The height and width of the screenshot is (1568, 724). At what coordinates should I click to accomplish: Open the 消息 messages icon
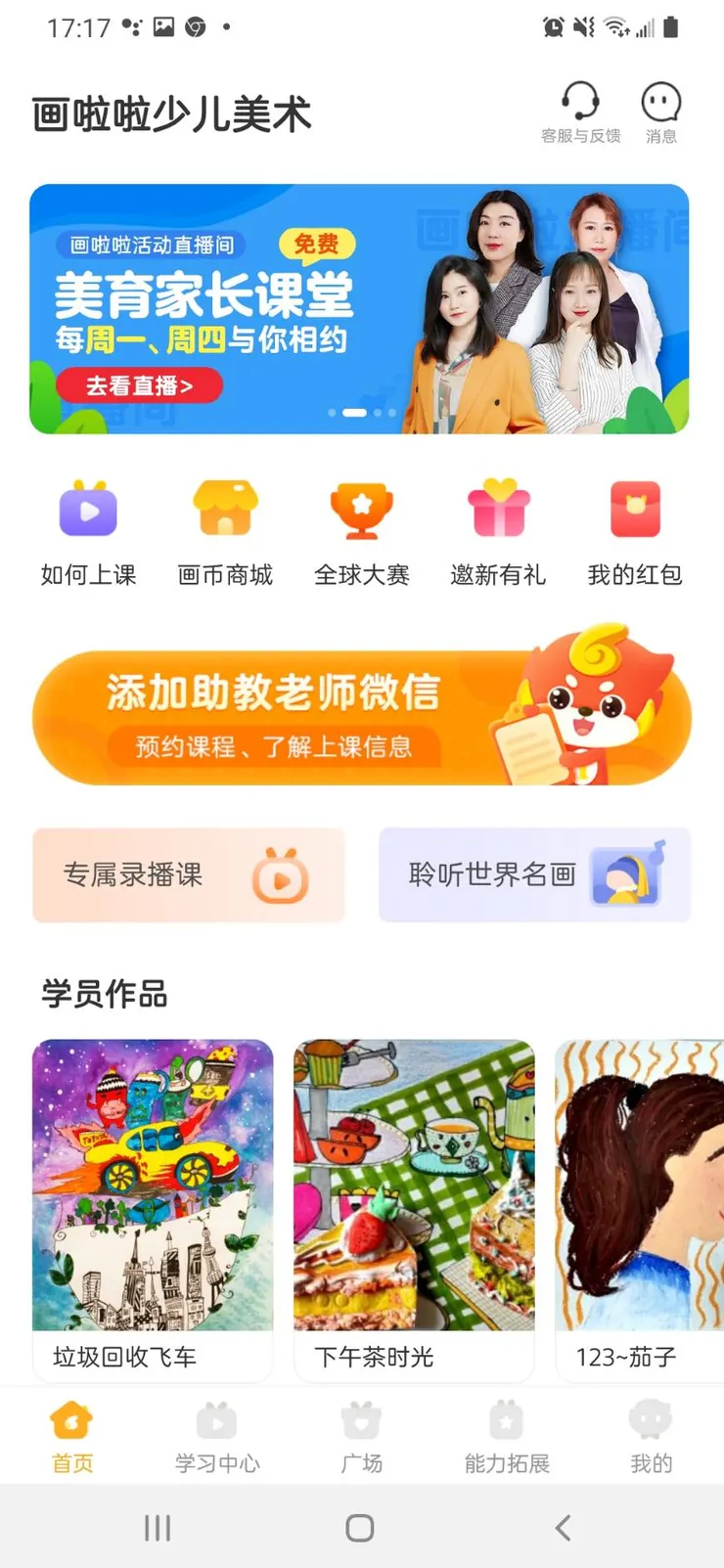click(661, 110)
